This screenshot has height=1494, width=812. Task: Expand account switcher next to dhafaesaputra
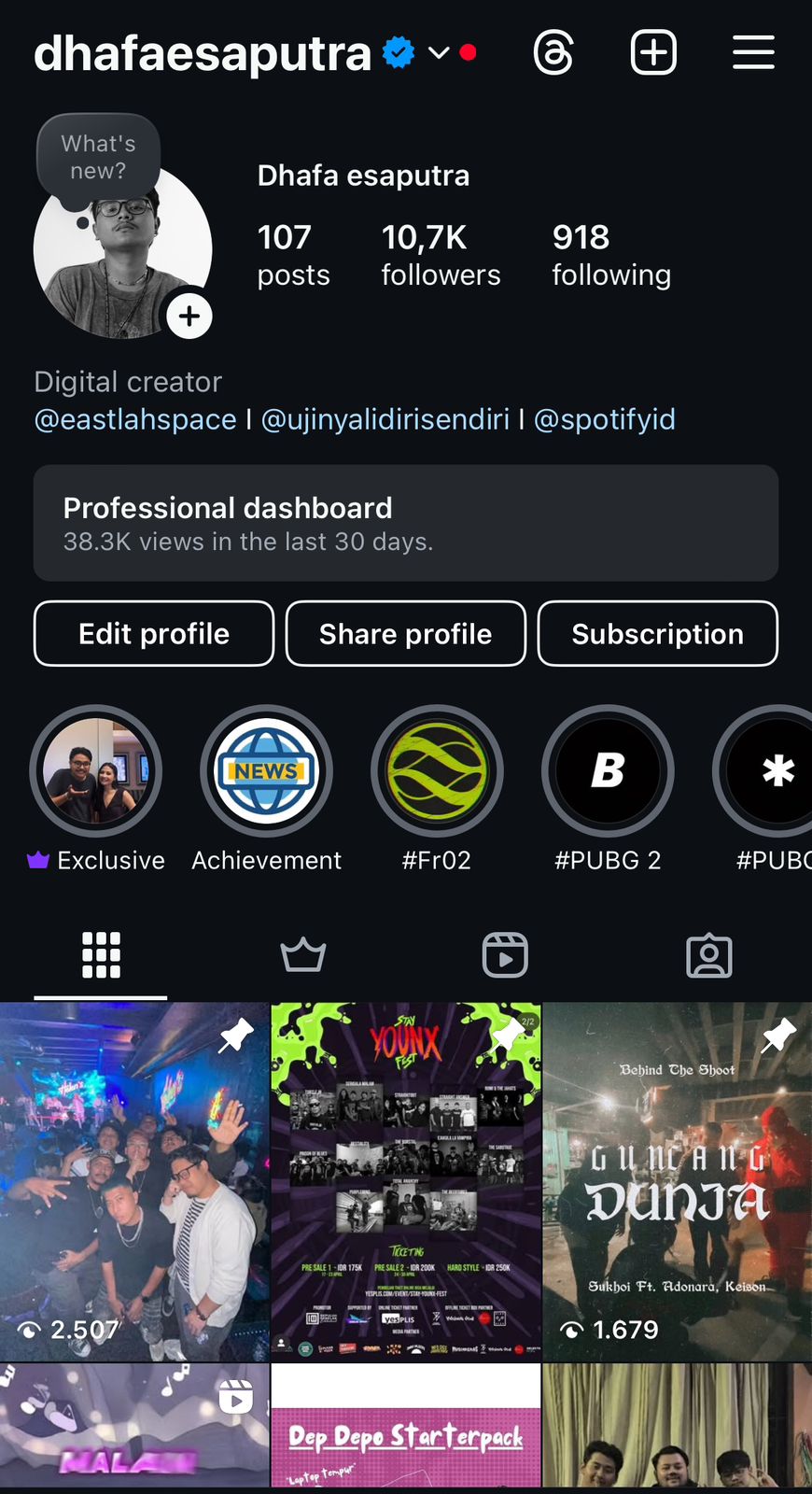pyautogui.click(x=439, y=53)
